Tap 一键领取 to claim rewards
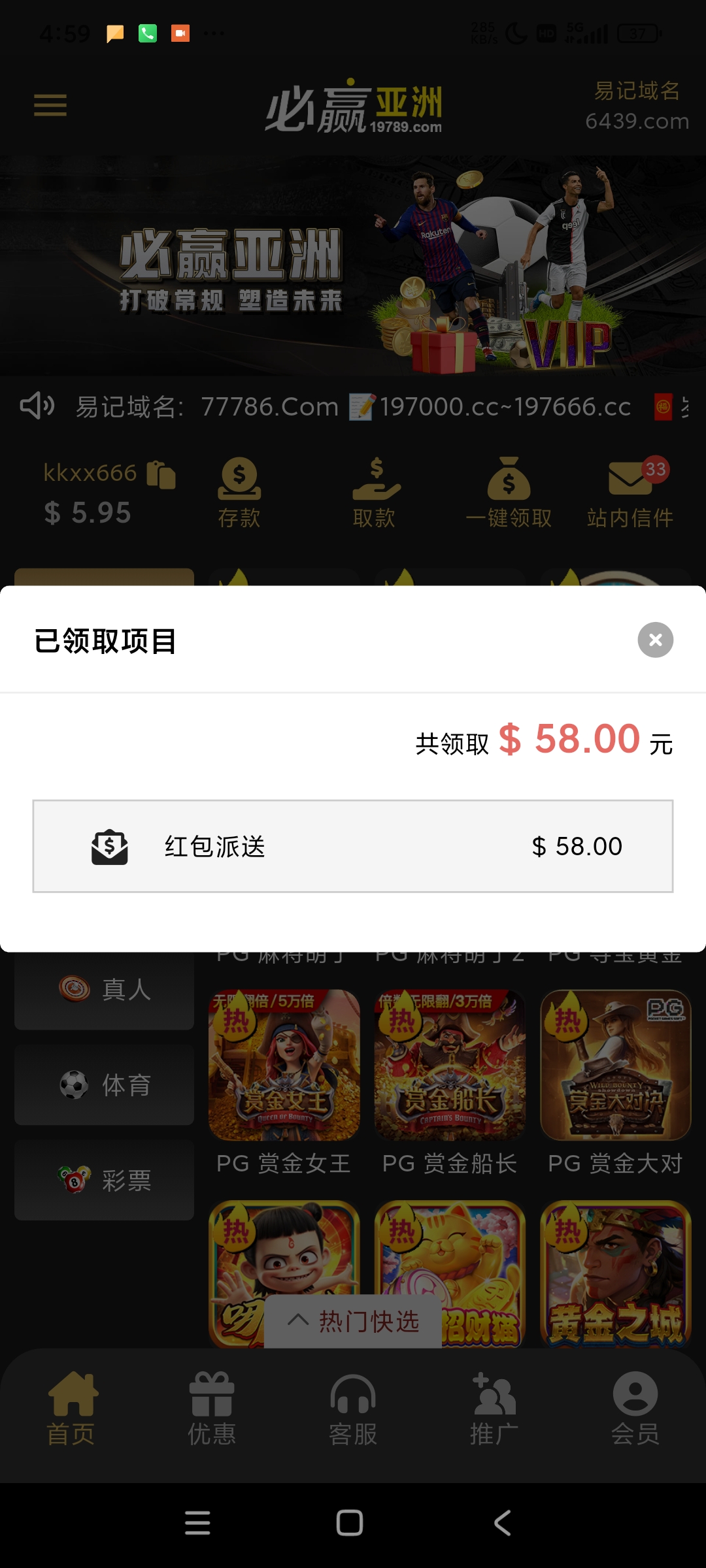Screen dimensions: 706x1568 (509, 493)
